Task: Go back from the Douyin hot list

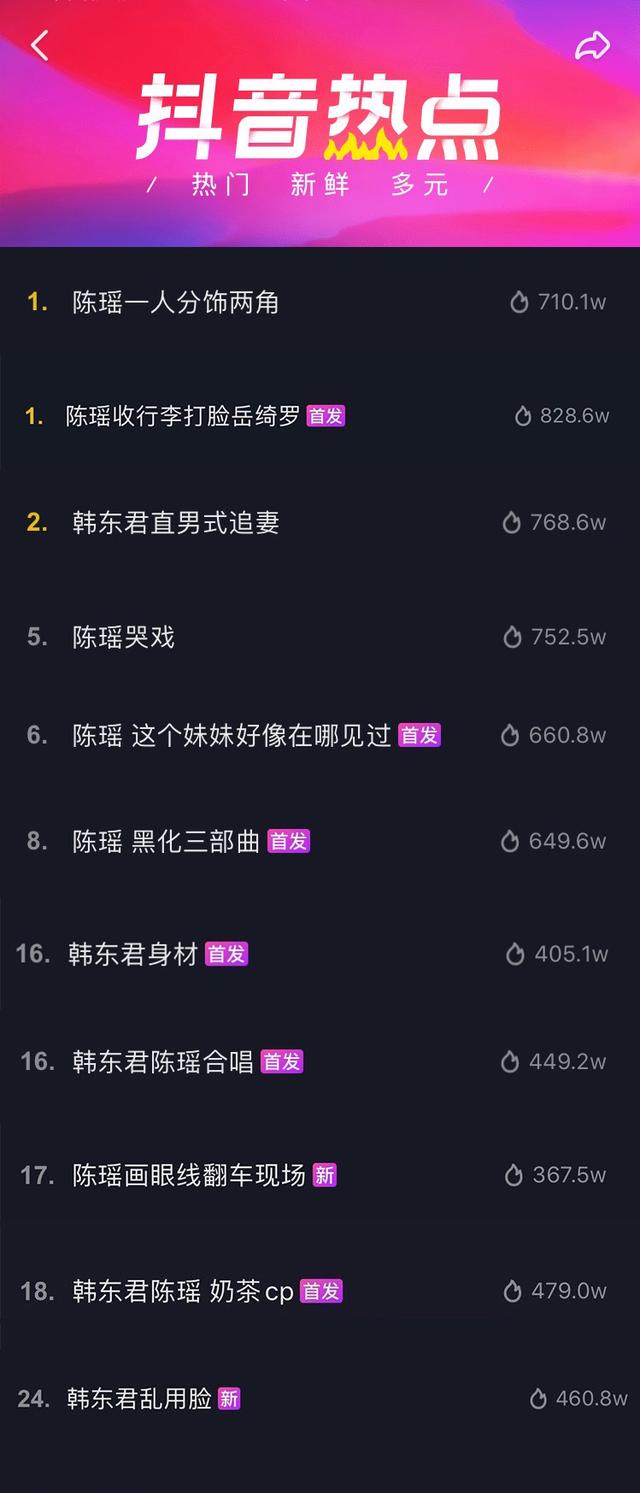Action: [40, 45]
